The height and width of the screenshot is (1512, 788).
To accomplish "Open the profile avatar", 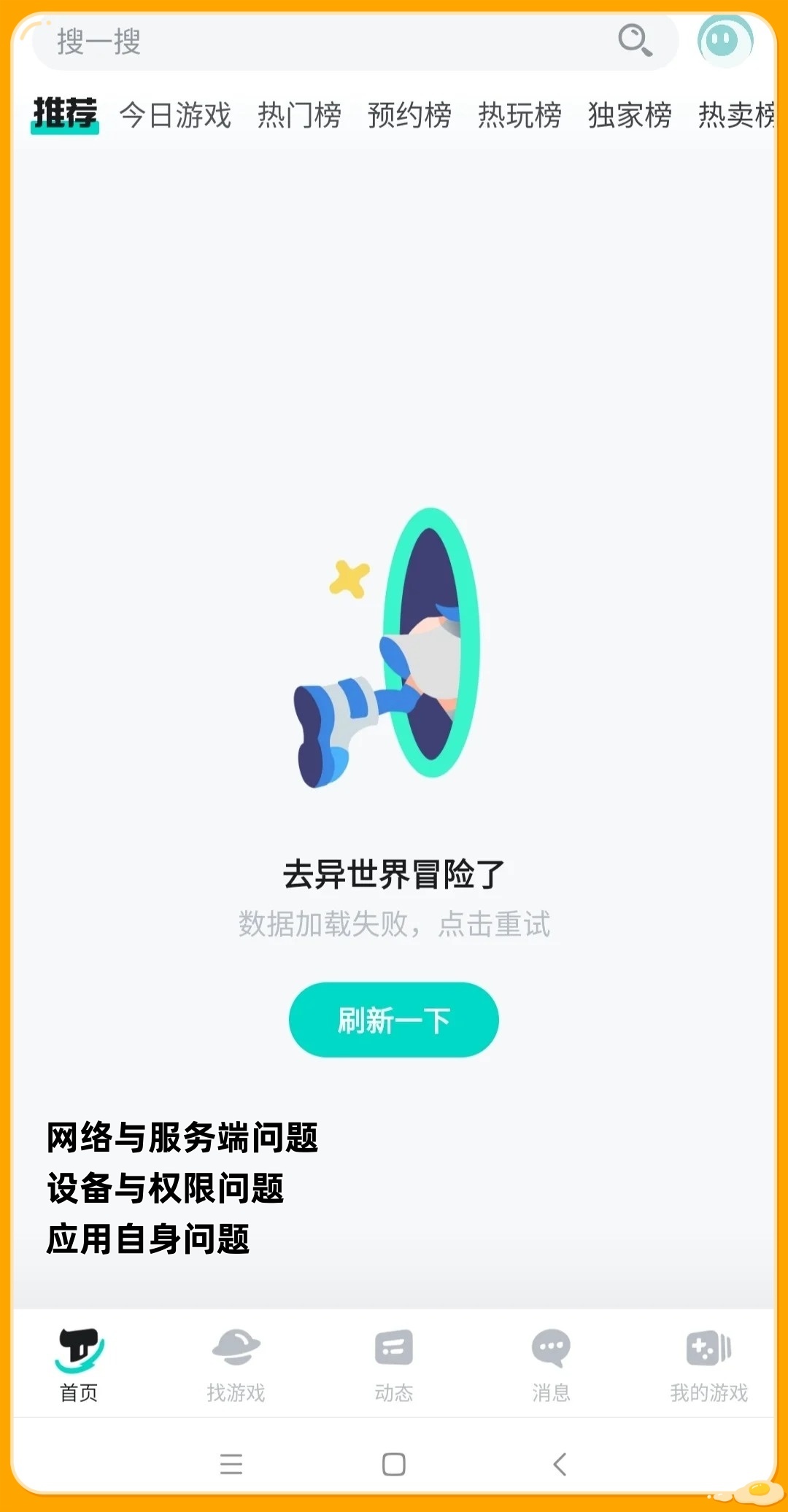I will point(724,40).
